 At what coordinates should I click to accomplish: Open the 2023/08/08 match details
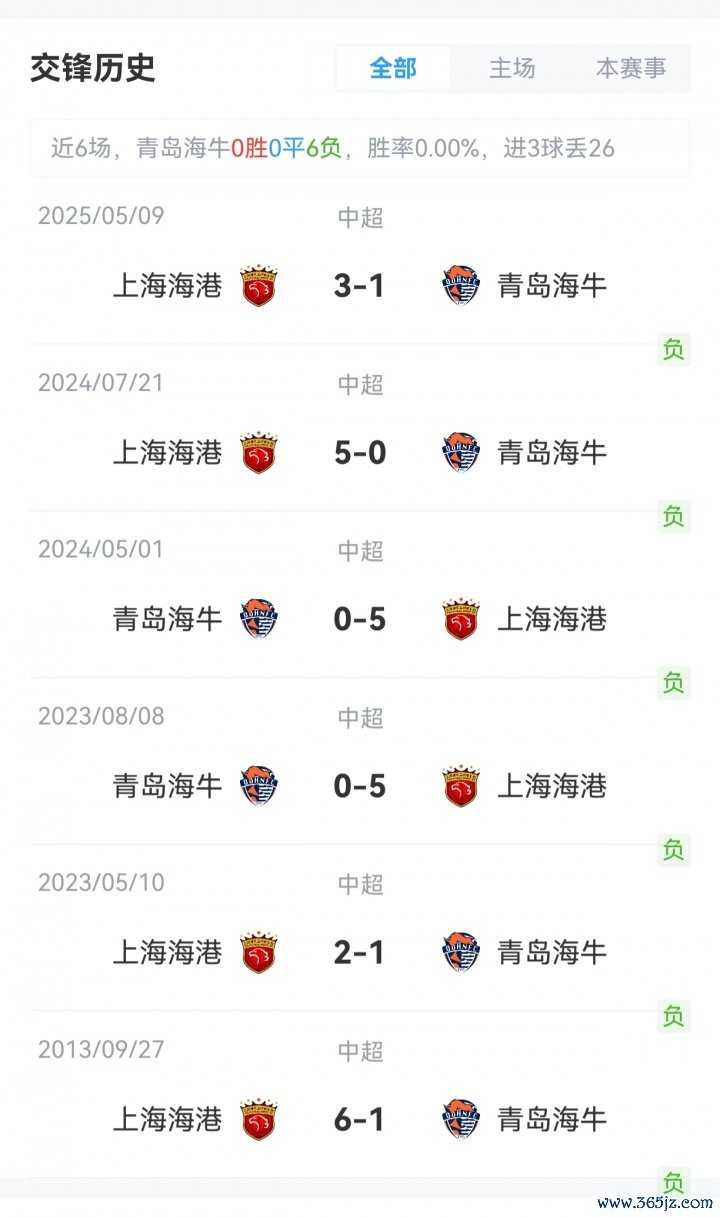(360, 786)
